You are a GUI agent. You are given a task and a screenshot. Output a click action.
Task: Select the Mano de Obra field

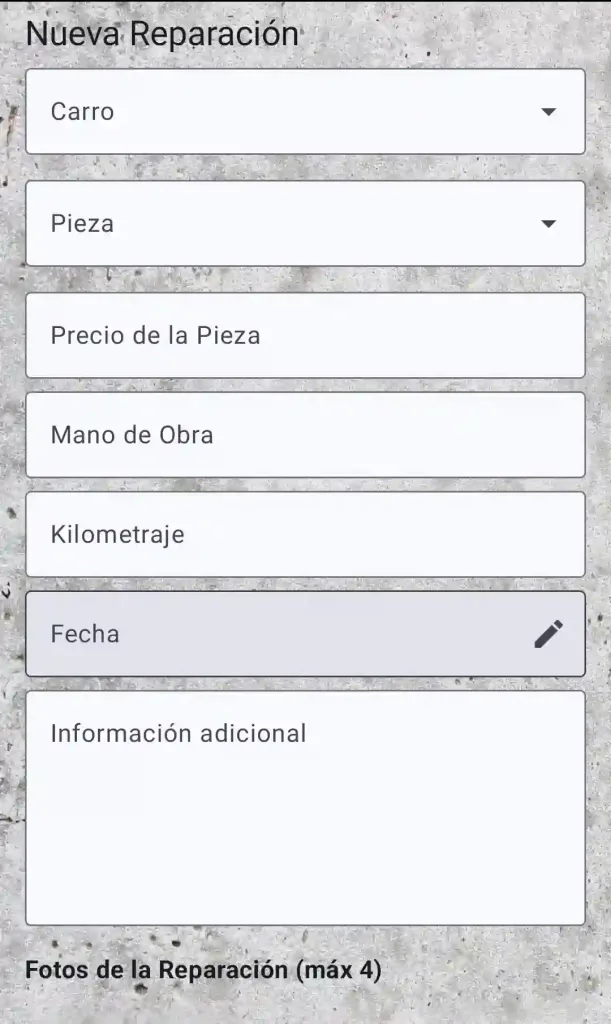(x=305, y=435)
